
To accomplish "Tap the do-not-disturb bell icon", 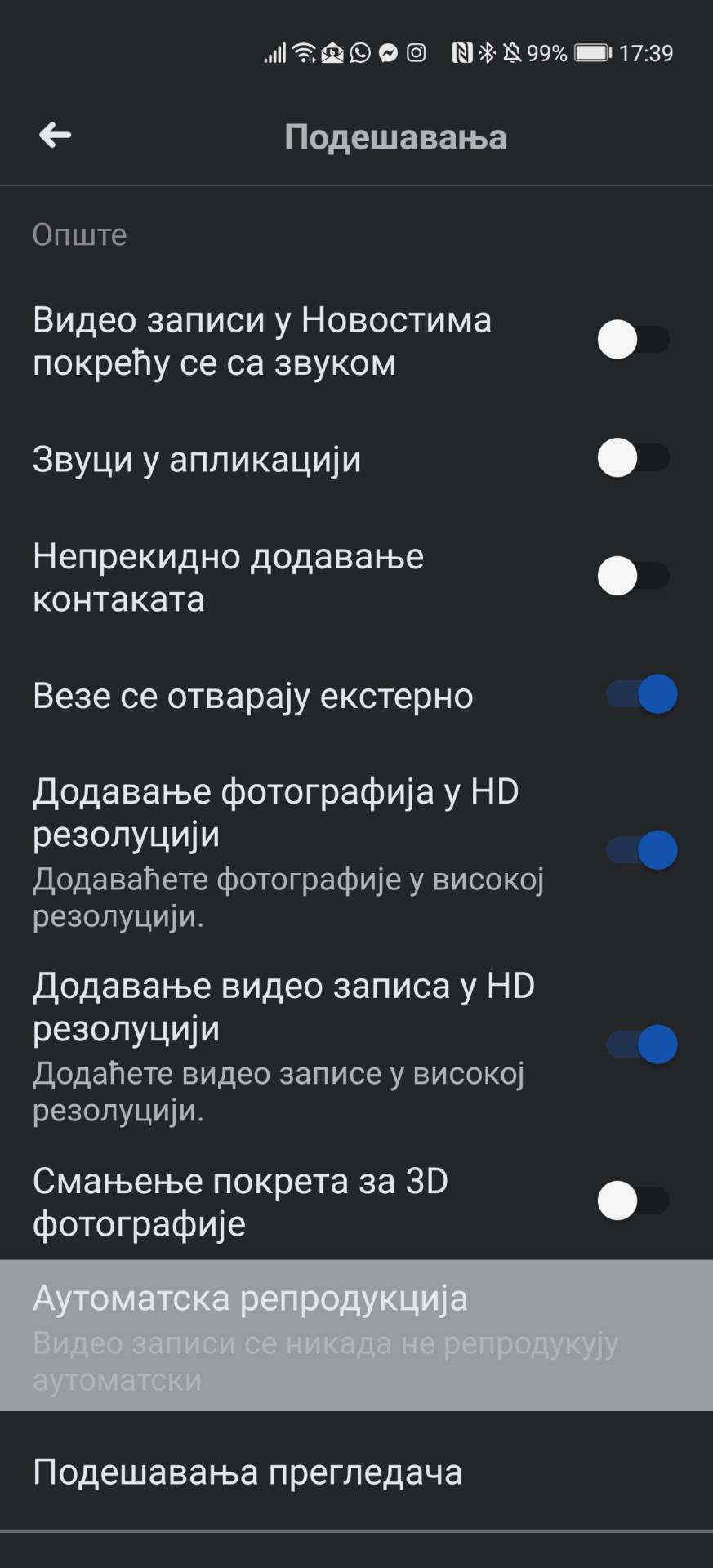I will point(514,51).
